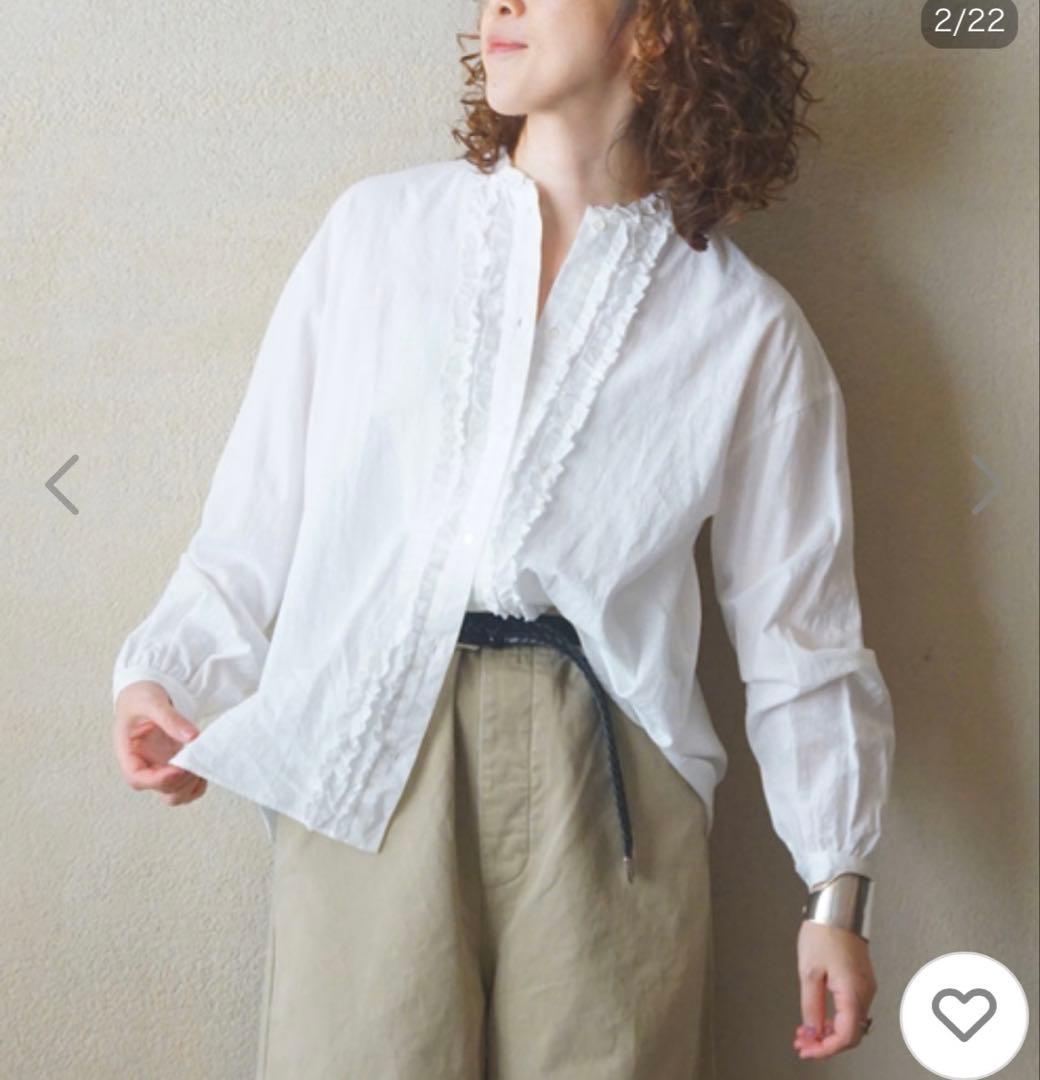Go to the next product photo
This screenshot has height=1080, width=1040.
(x=985, y=485)
